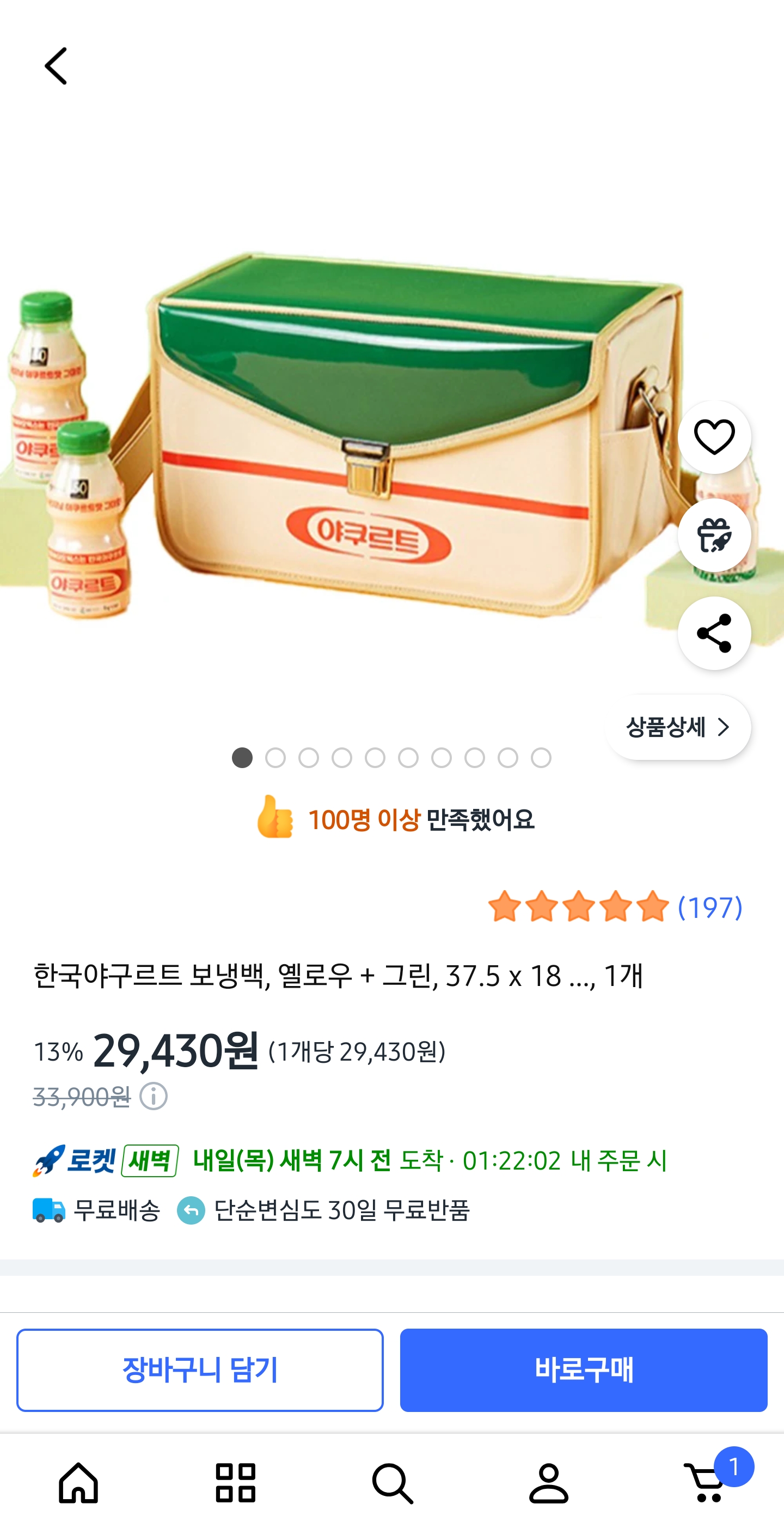This screenshot has width=784, height=1540.
Task: Add the product to the wishlist heart
Action: point(714,437)
